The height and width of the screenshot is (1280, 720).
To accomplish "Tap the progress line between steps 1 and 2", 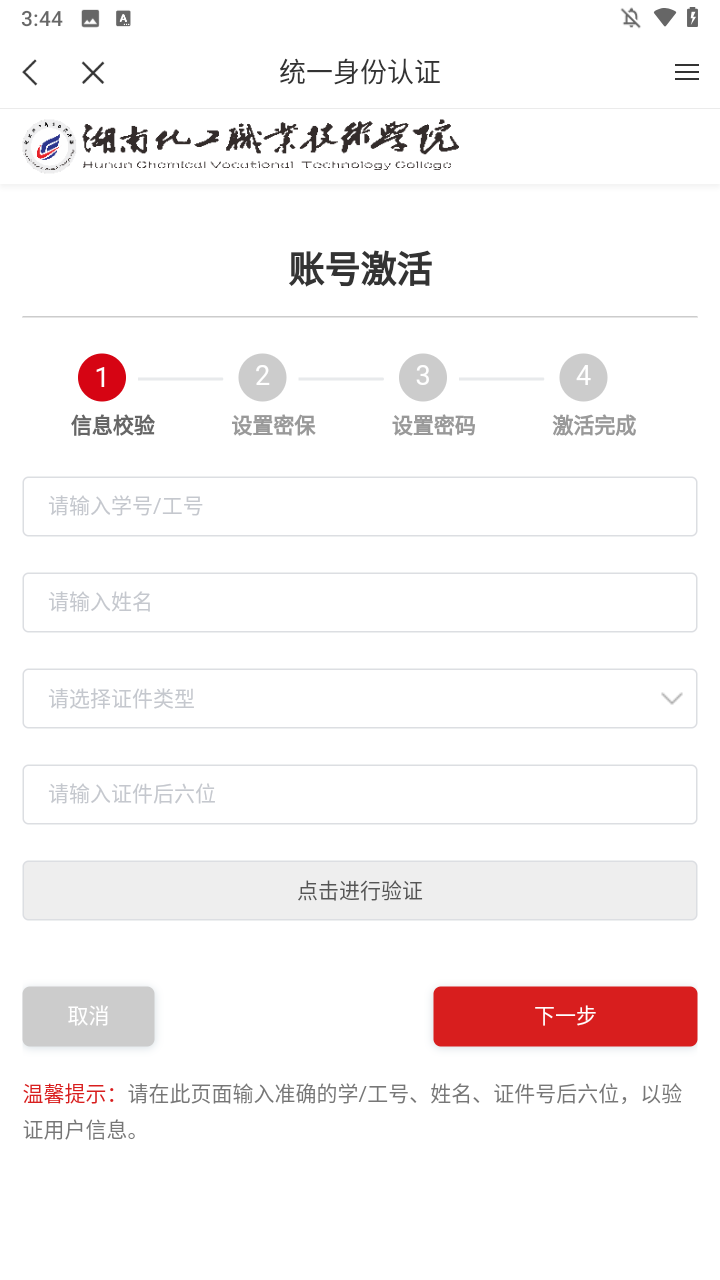I will coord(180,377).
